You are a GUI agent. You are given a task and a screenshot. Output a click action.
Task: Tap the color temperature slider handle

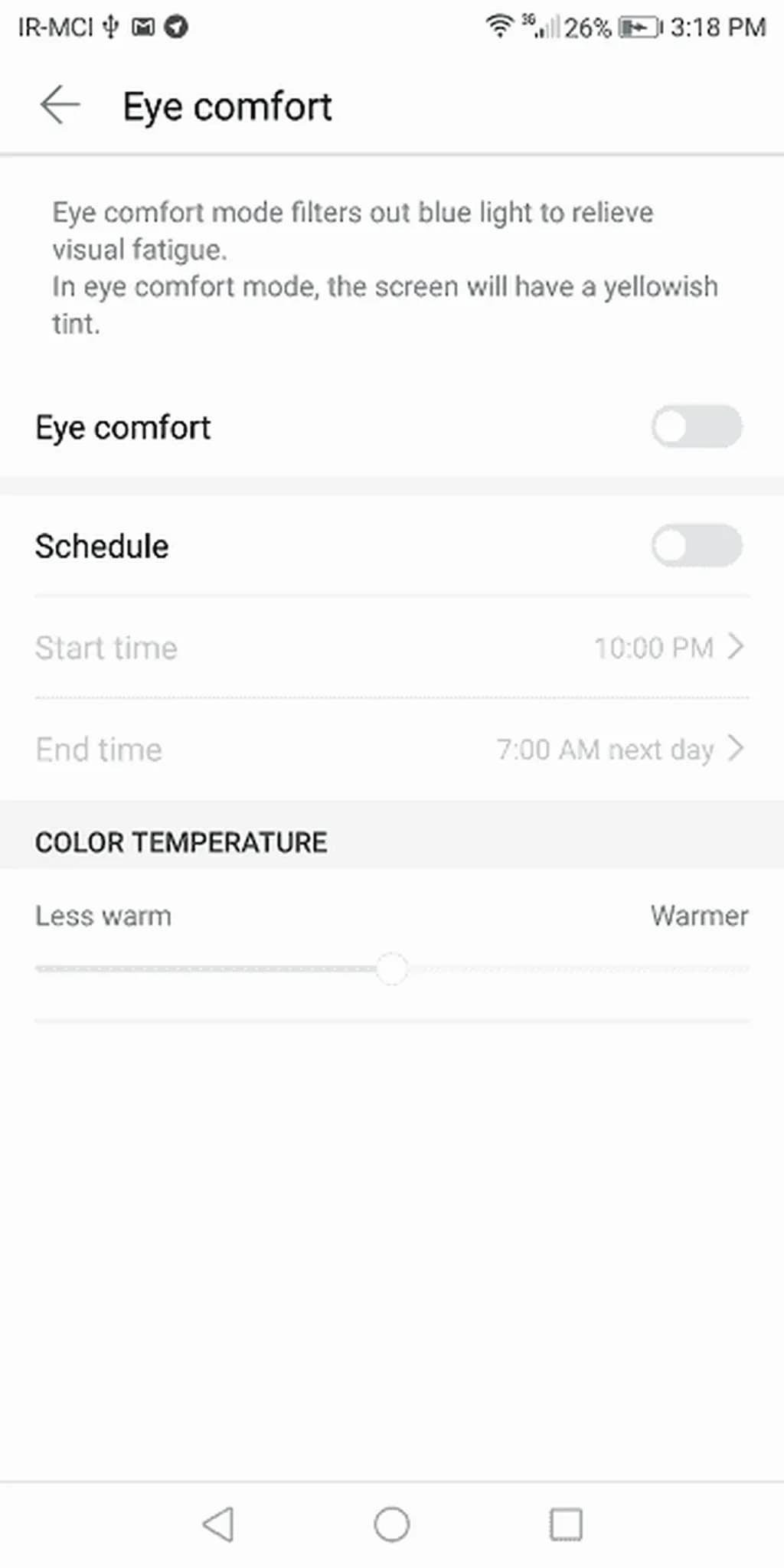[392, 969]
